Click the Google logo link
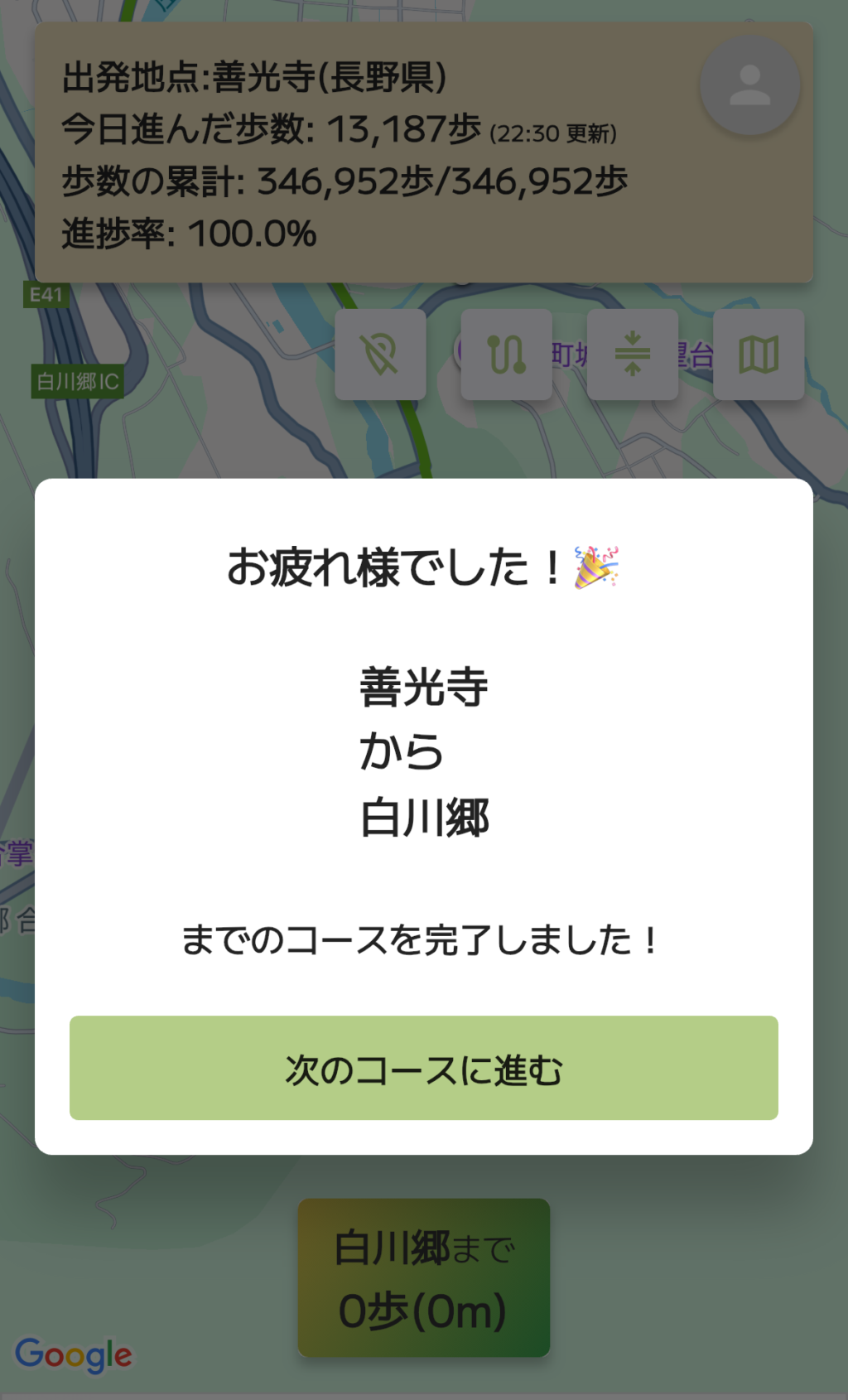 (75, 1354)
